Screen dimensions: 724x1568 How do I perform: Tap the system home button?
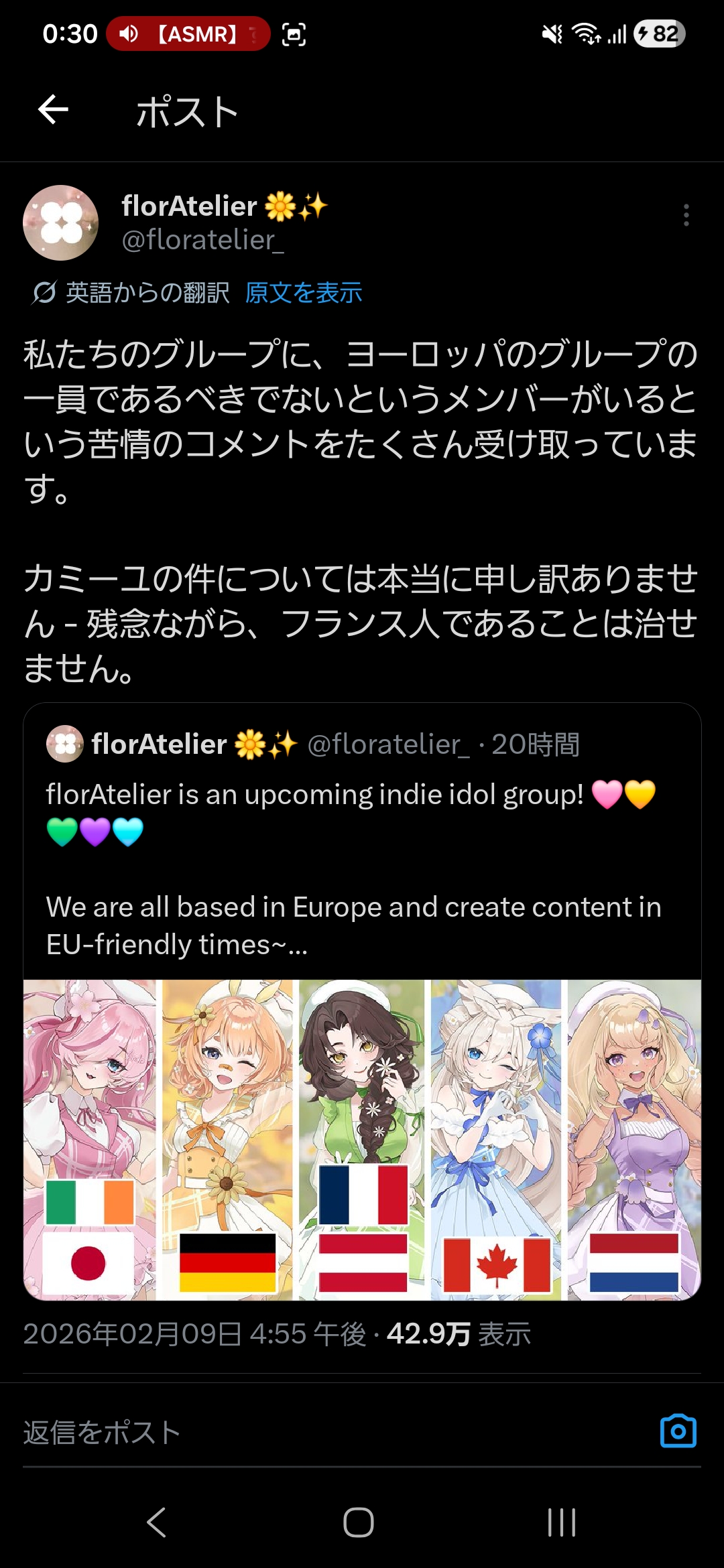(x=359, y=1522)
